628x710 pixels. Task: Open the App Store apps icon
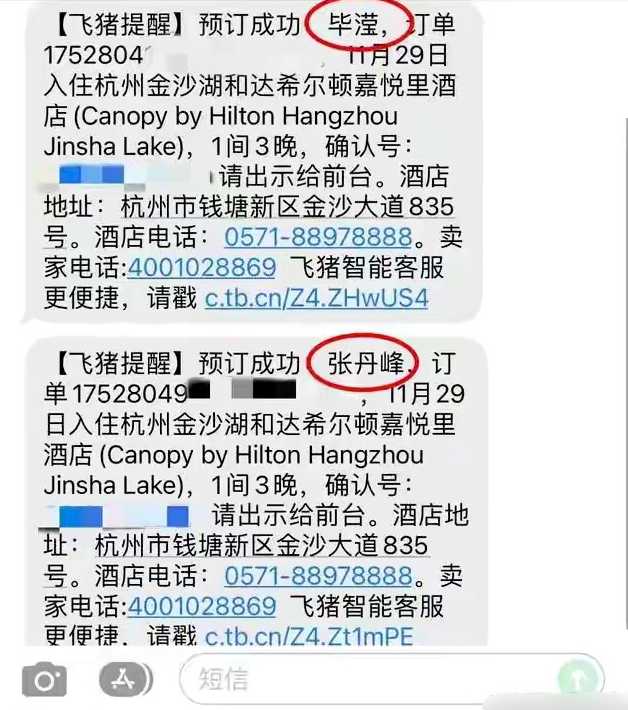click(x=124, y=680)
